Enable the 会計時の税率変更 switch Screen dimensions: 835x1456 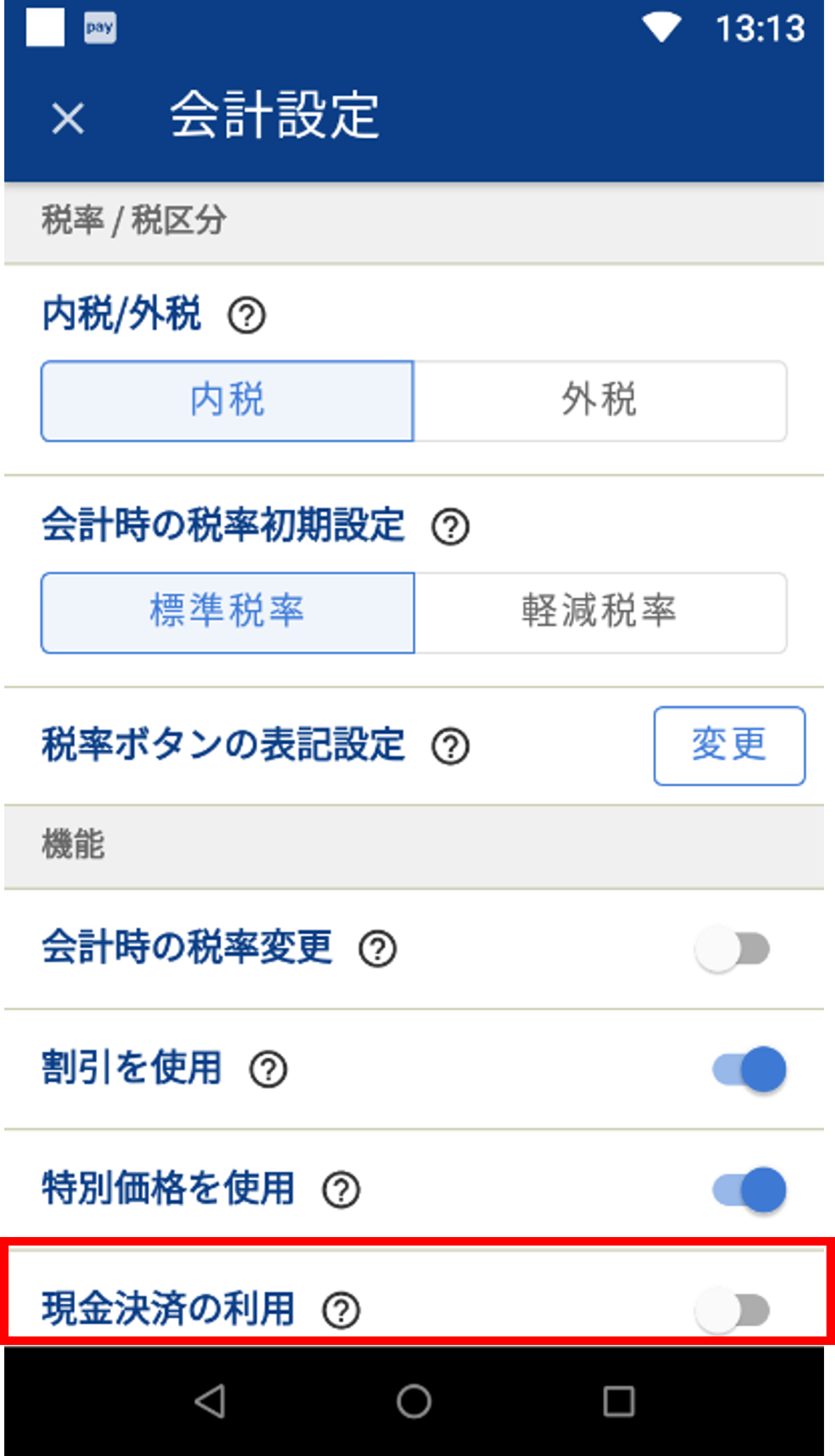(733, 949)
